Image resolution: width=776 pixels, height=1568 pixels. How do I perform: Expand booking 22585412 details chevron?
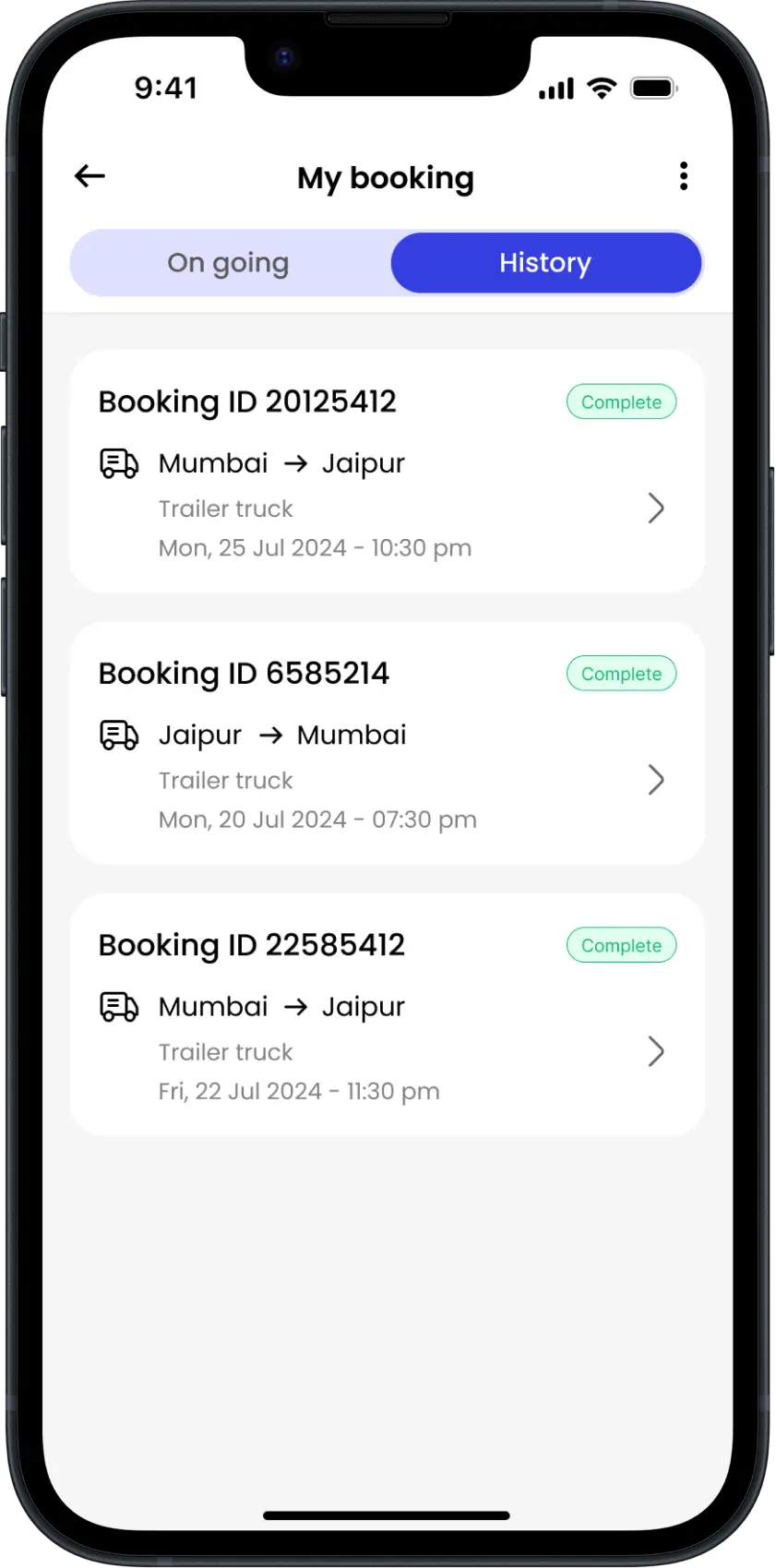coord(656,1051)
